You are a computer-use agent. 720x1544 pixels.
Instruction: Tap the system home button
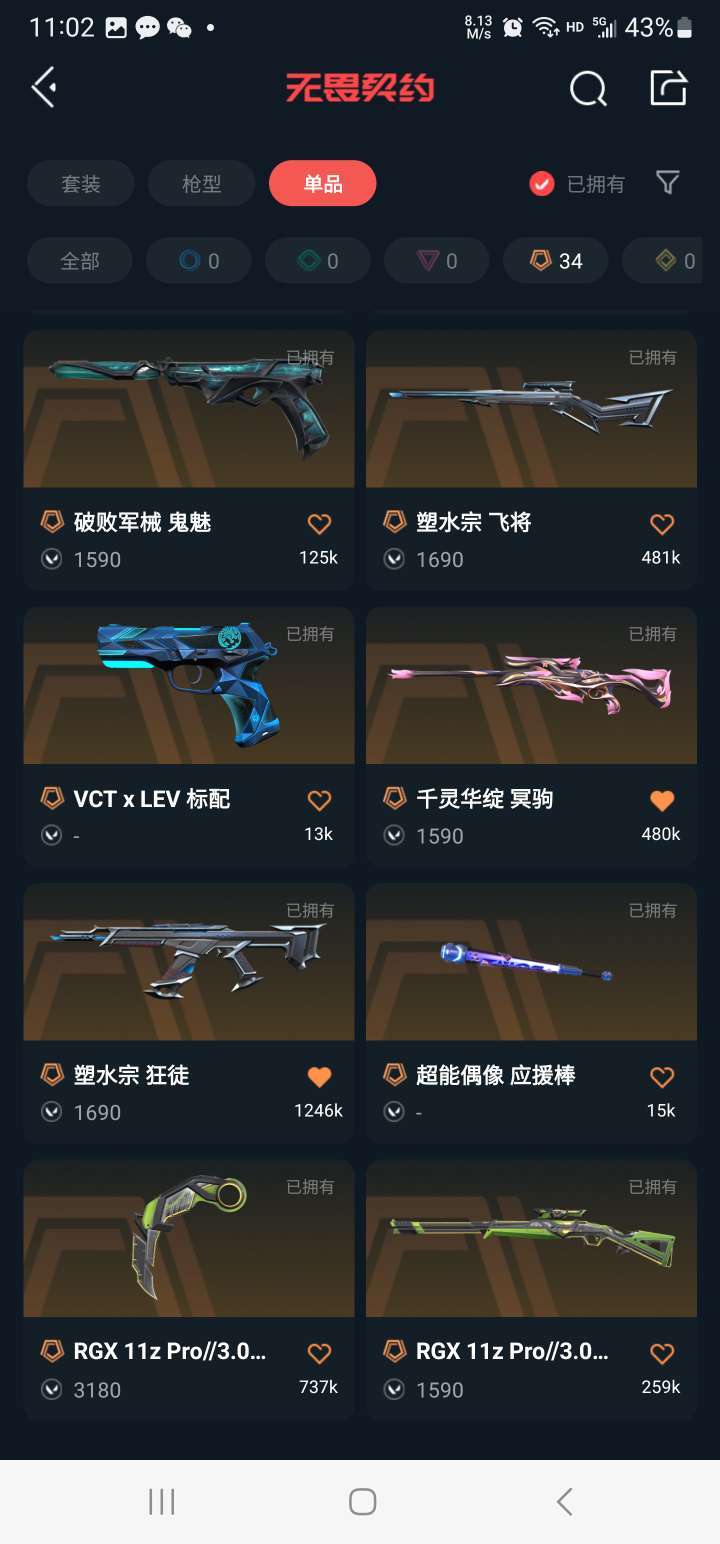[362, 1501]
